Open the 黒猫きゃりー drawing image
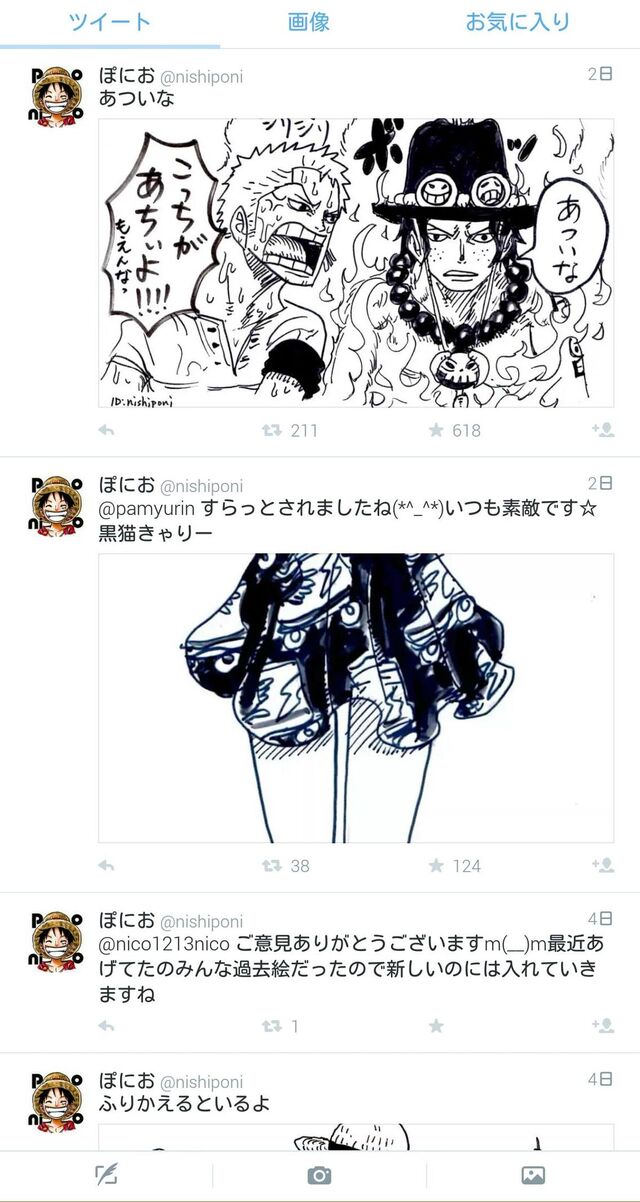640x1202 pixels. [355, 698]
